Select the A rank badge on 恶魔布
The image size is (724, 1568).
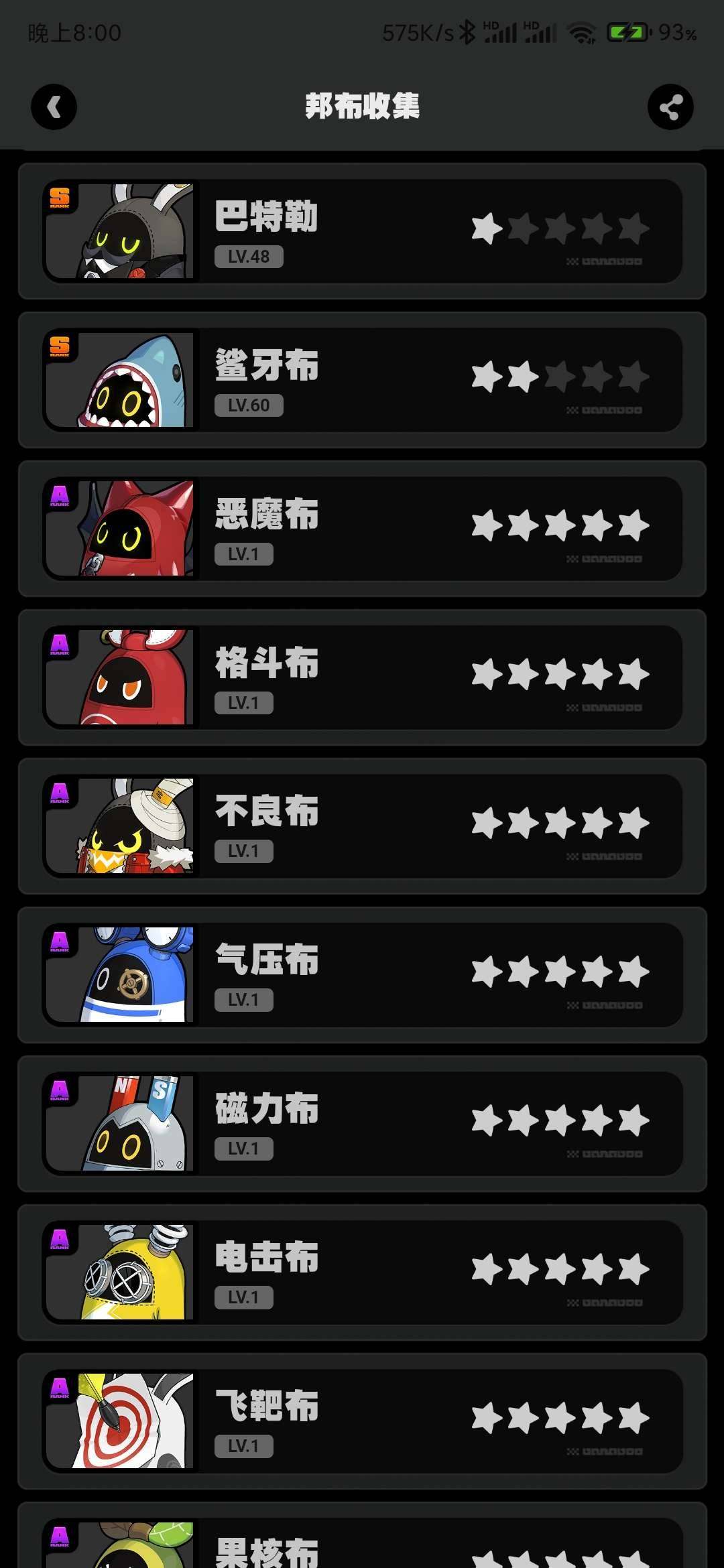tap(61, 494)
